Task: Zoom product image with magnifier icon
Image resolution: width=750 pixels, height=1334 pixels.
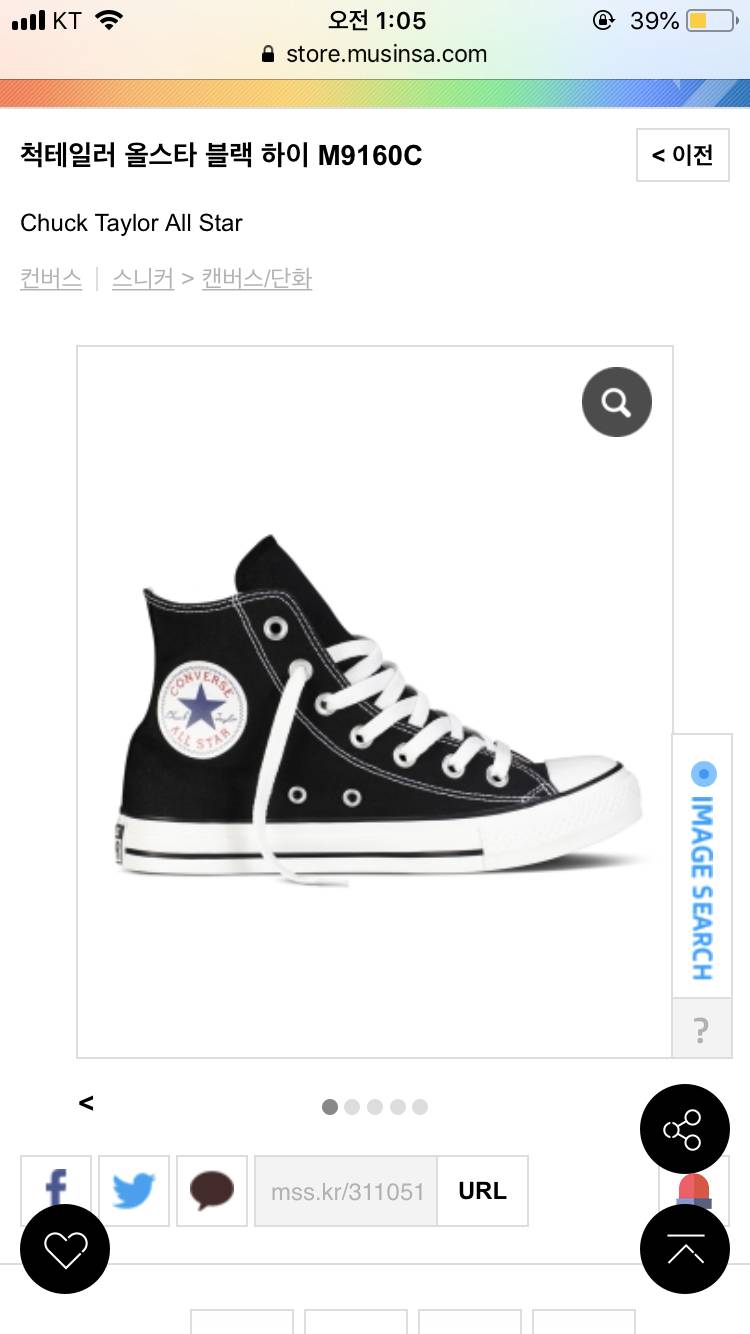Action: [616, 402]
